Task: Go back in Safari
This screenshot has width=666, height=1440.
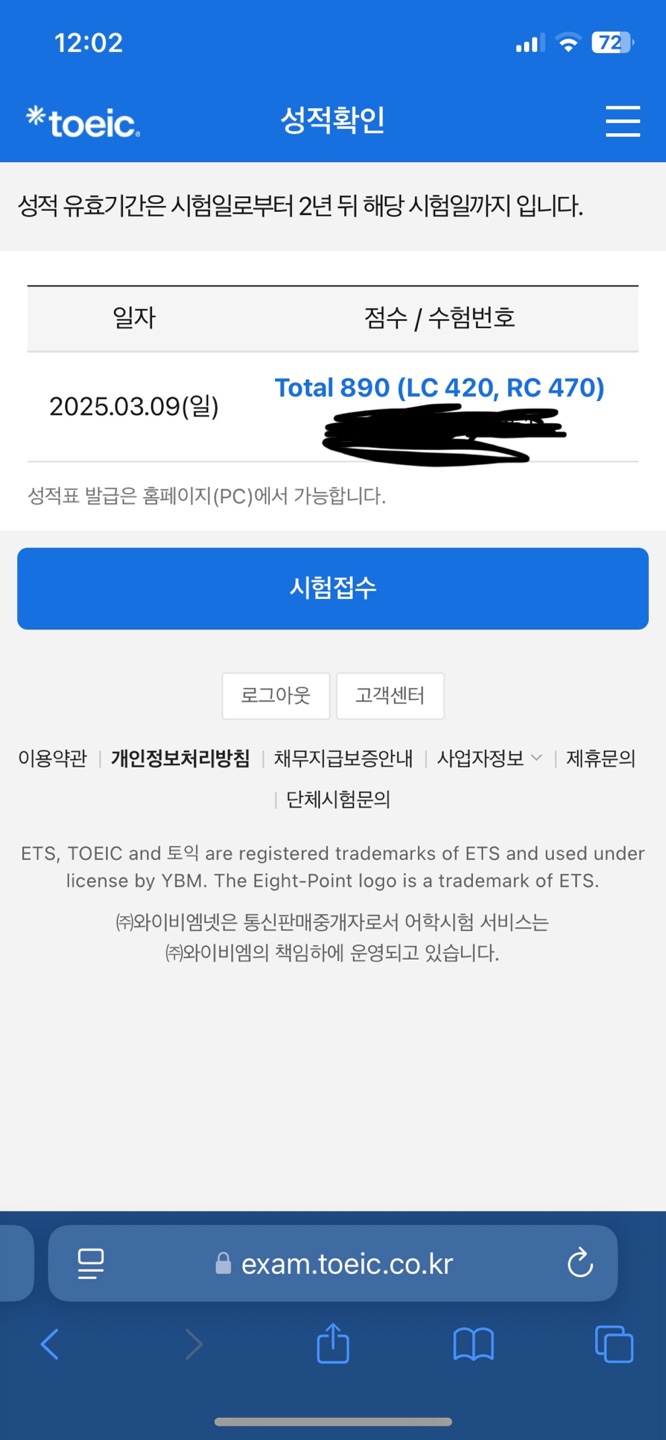Action: click(49, 1344)
